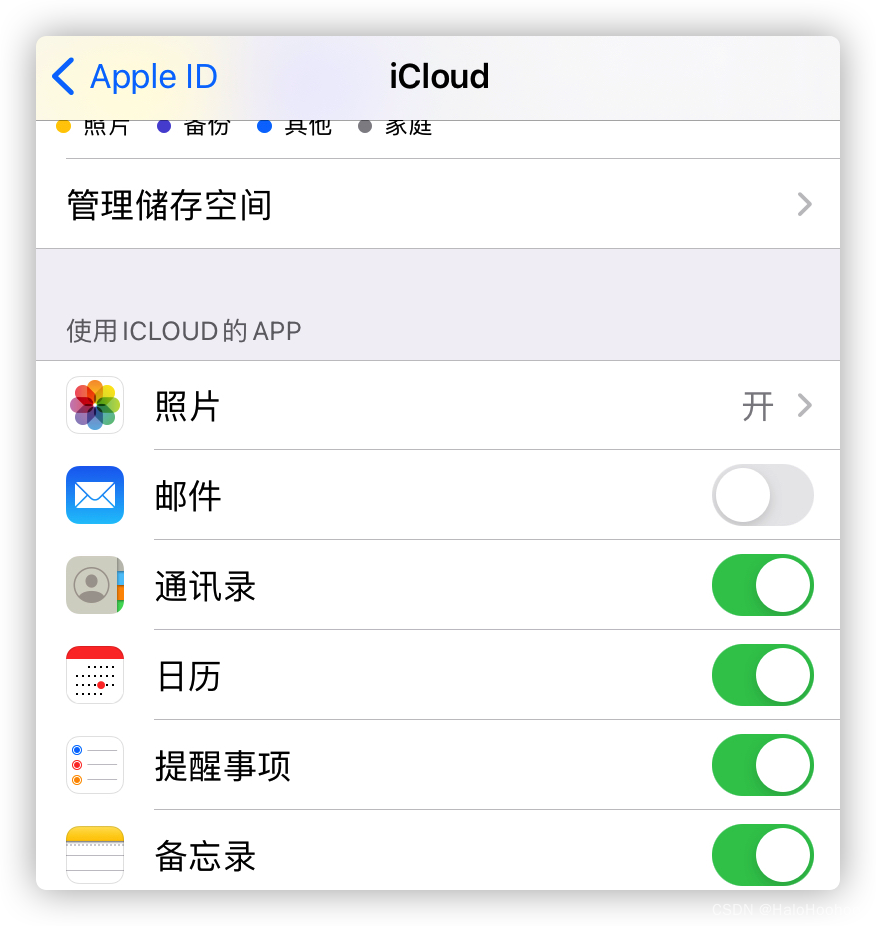The height and width of the screenshot is (926, 876).
Task: Disable the 日历 switch
Action: (762, 675)
